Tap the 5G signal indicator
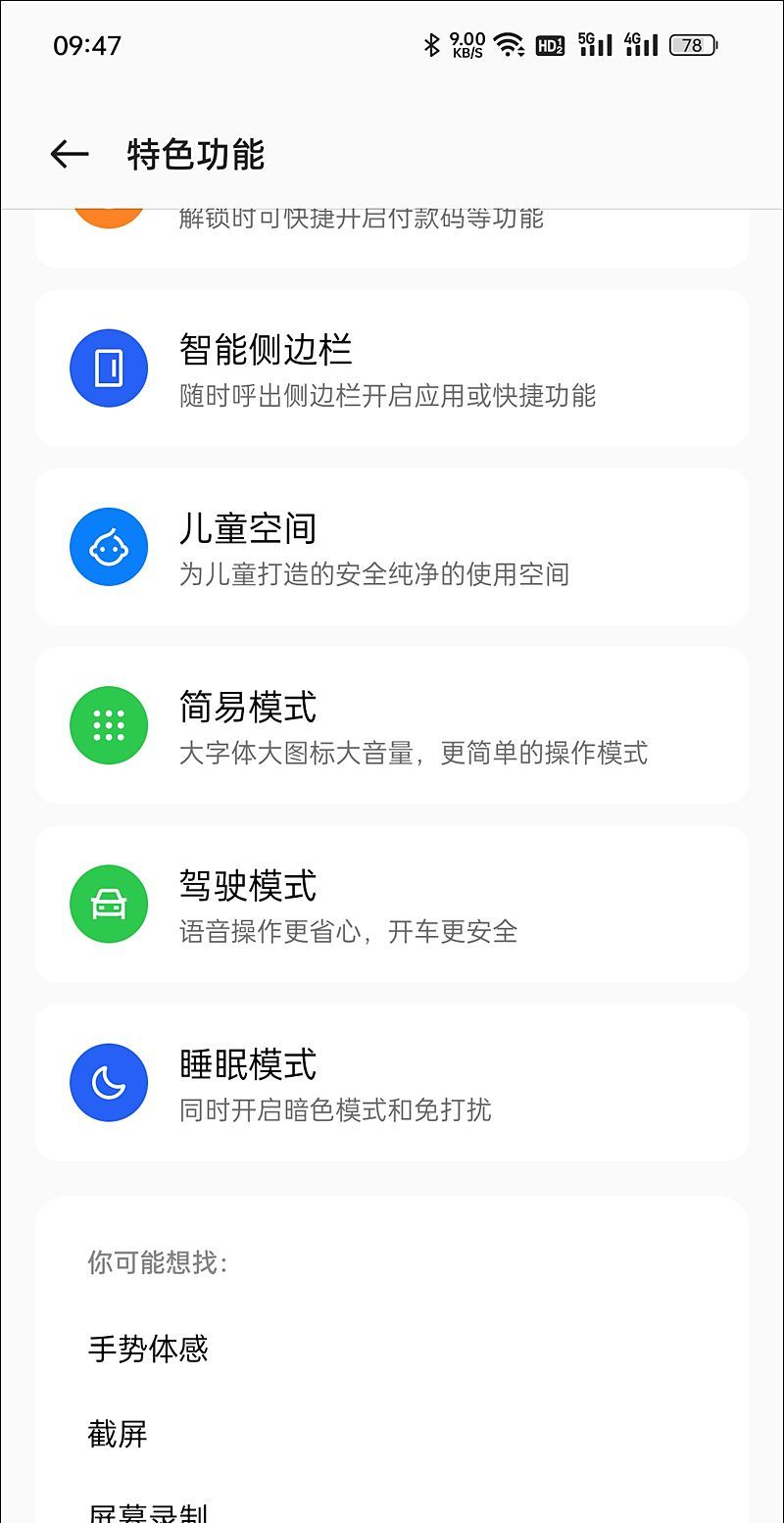 tap(596, 43)
